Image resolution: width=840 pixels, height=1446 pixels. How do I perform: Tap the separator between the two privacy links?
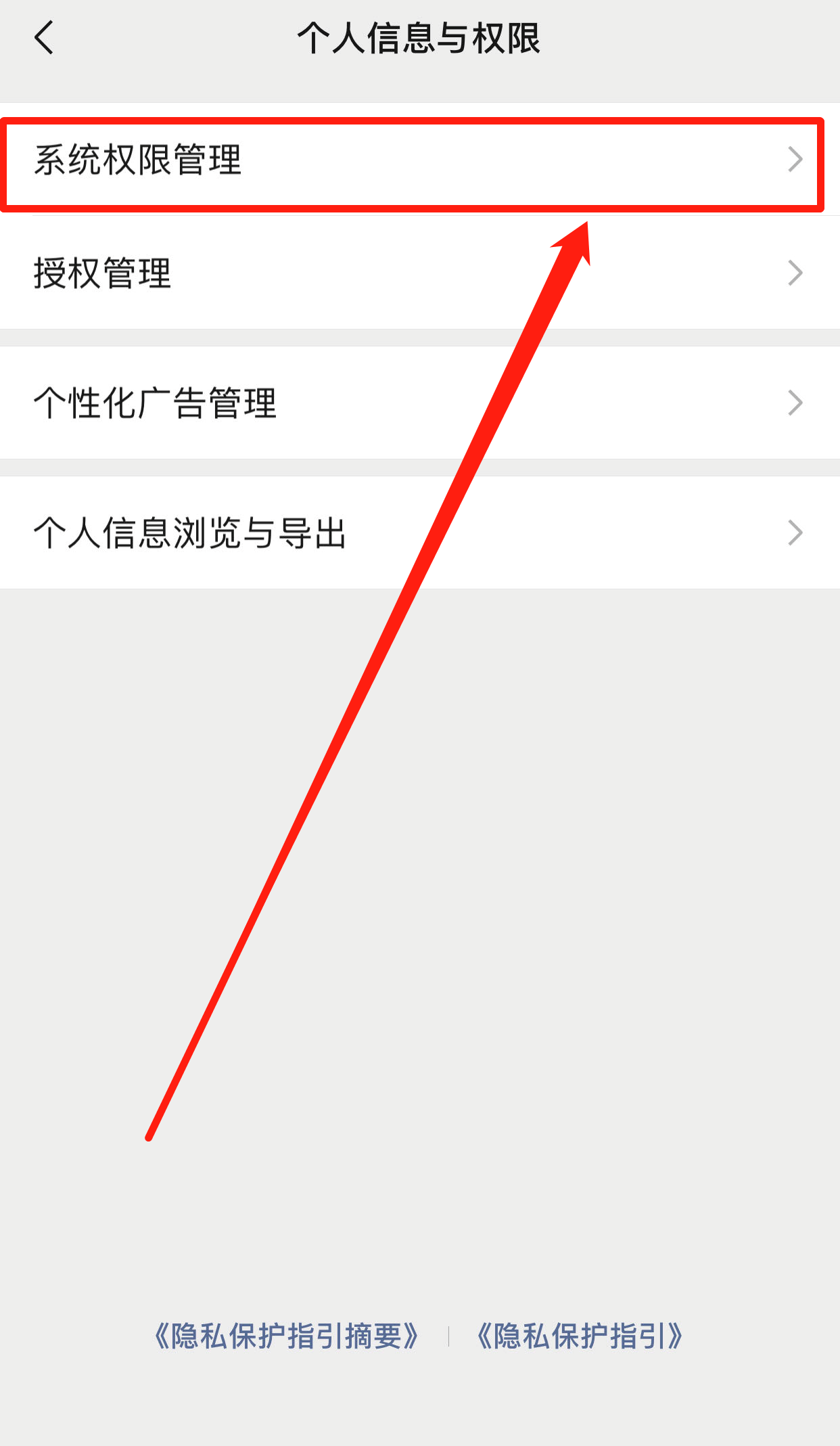(x=448, y=1336)
